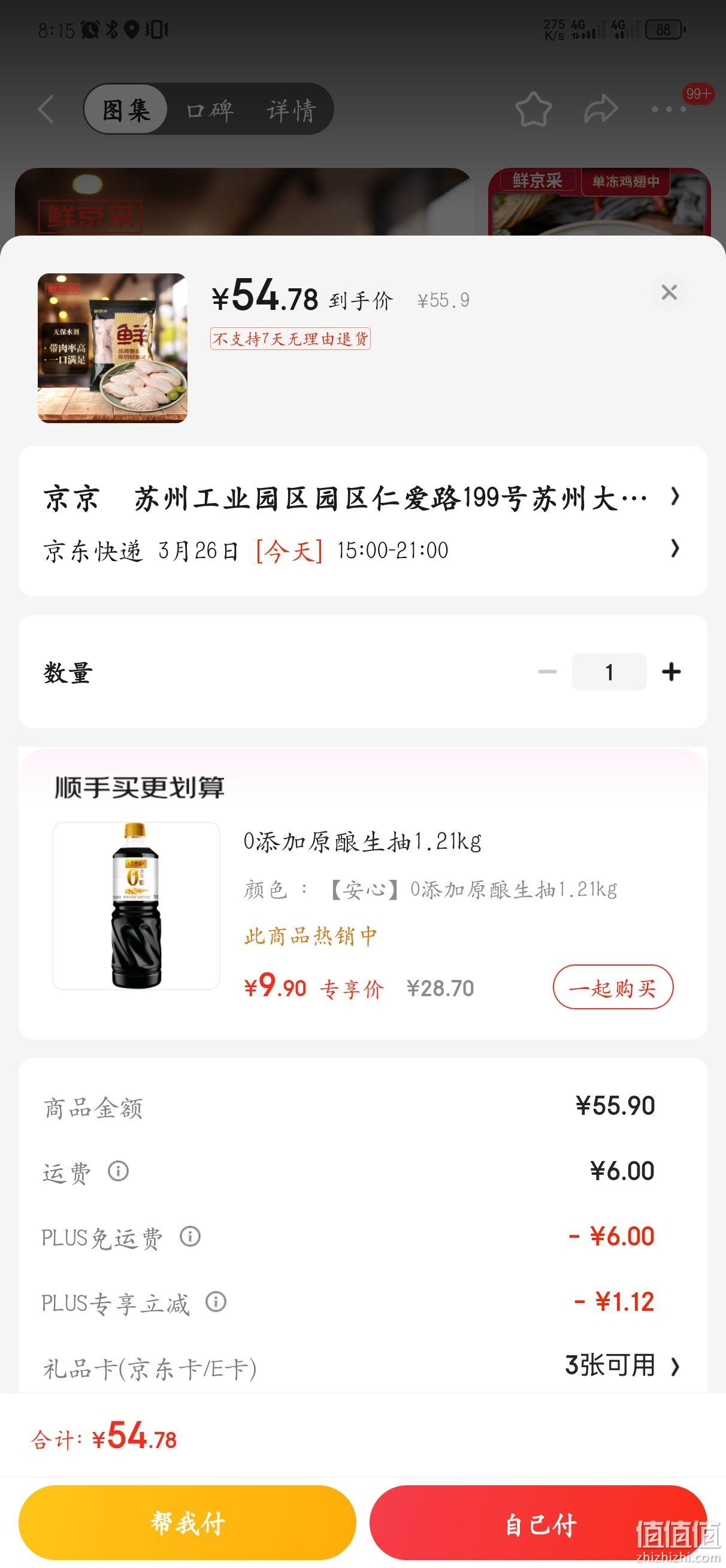Pay yourself with 自己付

point(539,1523)
